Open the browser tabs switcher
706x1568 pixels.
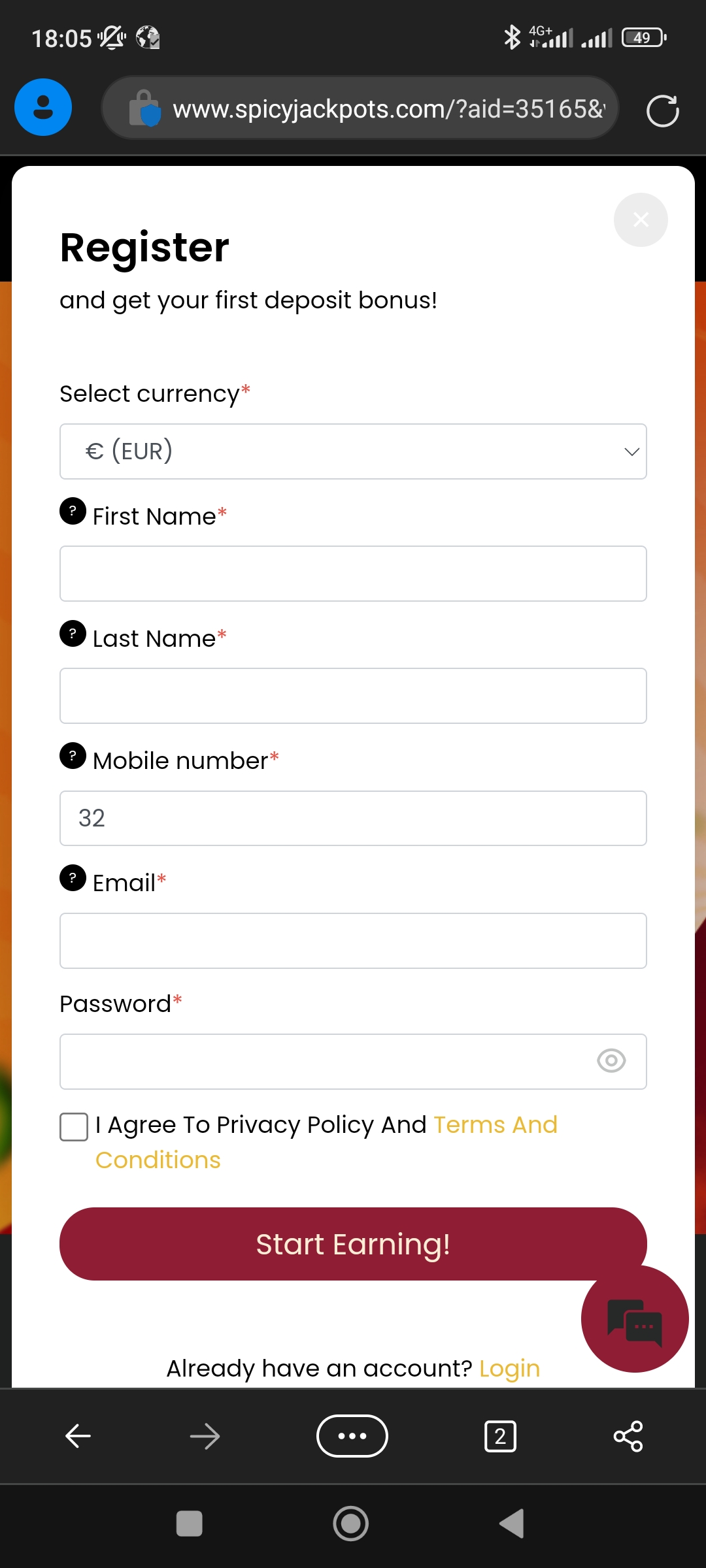click(x=500, y=1436)
